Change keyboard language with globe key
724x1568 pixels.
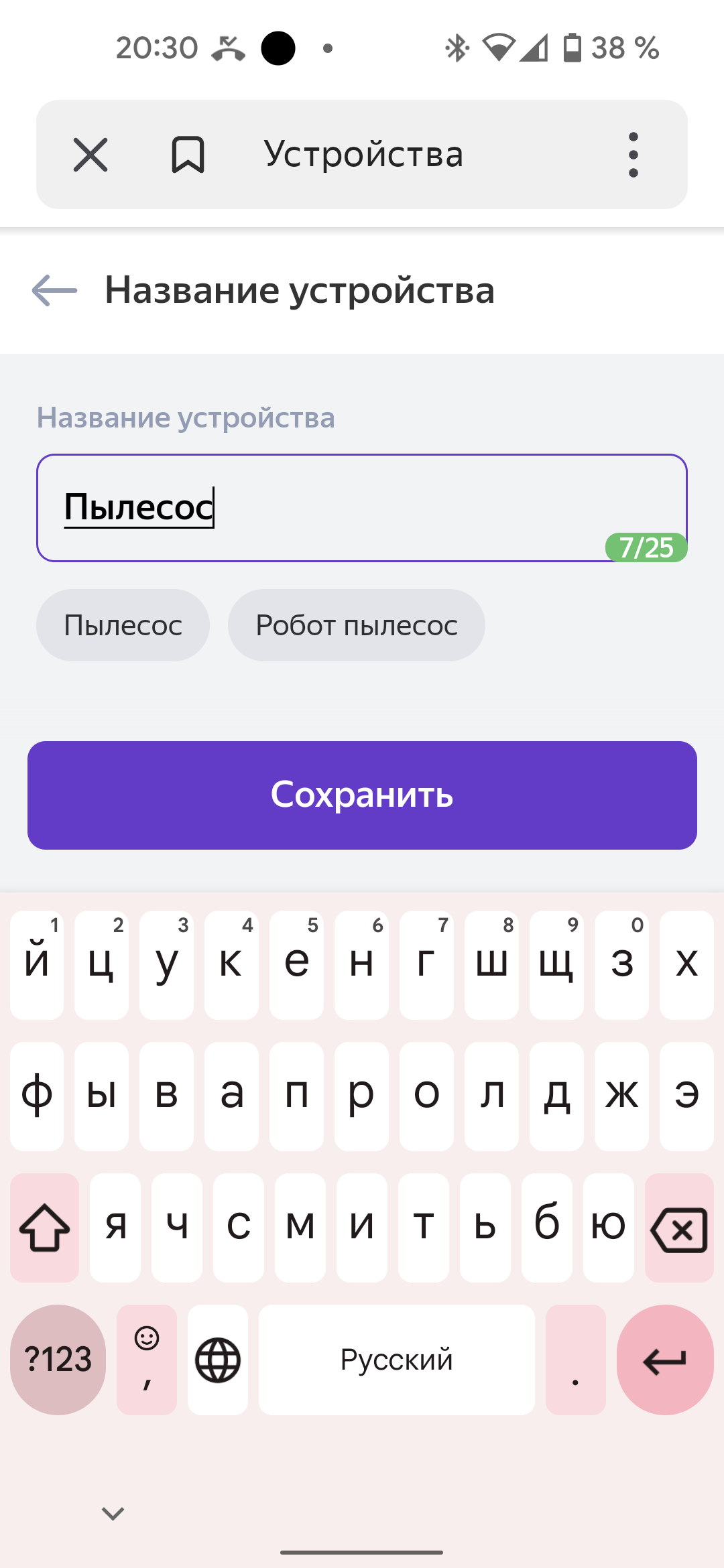click(218, 1360)
